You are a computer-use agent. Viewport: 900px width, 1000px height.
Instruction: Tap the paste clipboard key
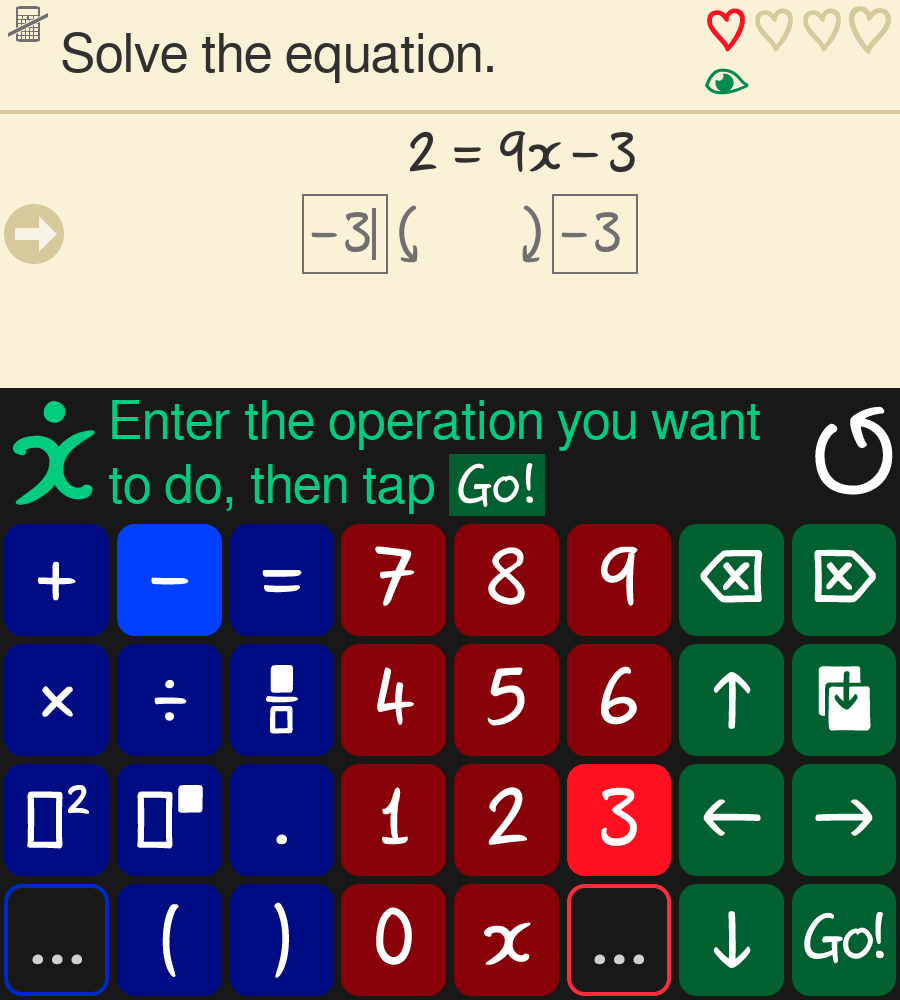tap(843, 699)
